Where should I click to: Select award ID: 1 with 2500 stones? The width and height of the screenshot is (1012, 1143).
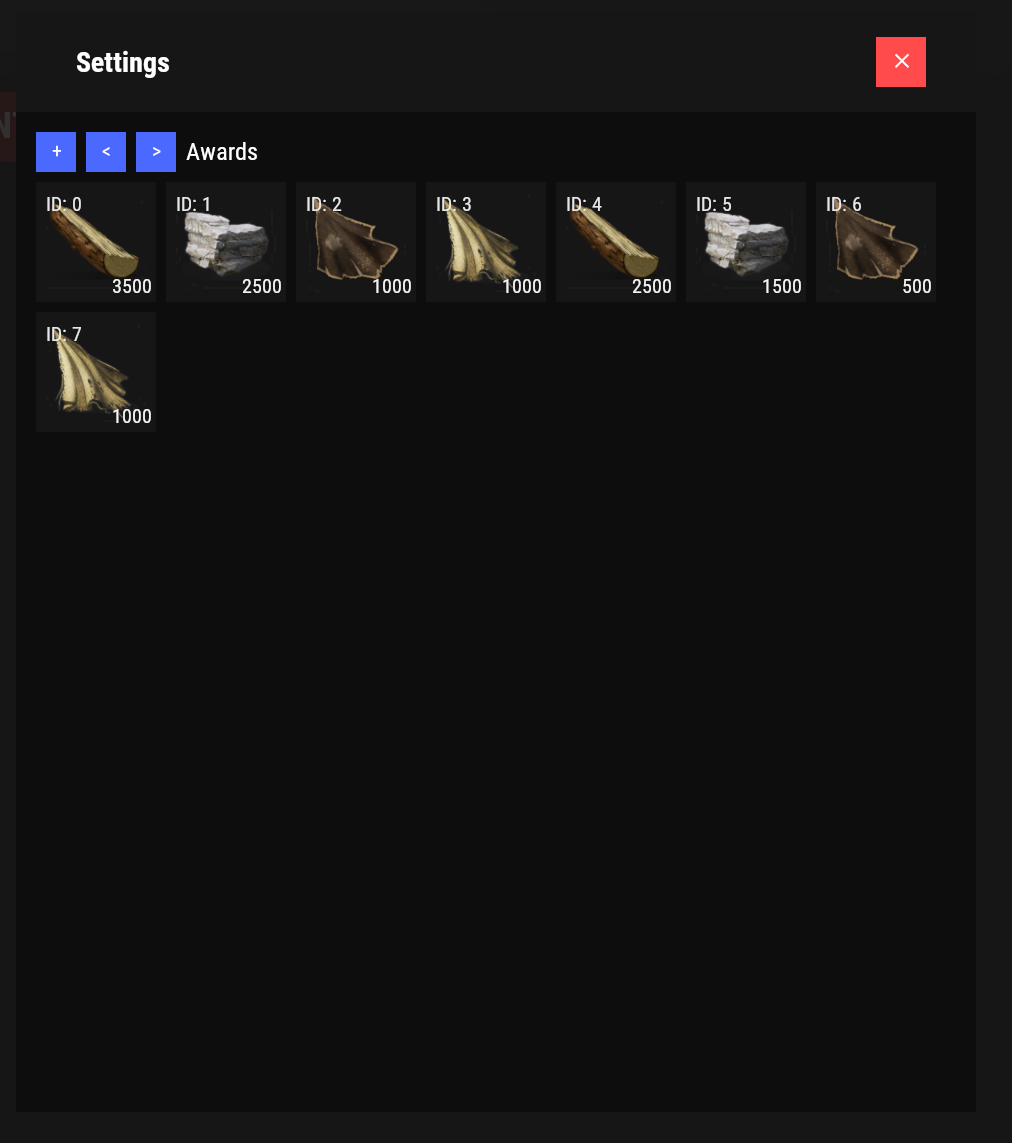click(x=226, y=242)
